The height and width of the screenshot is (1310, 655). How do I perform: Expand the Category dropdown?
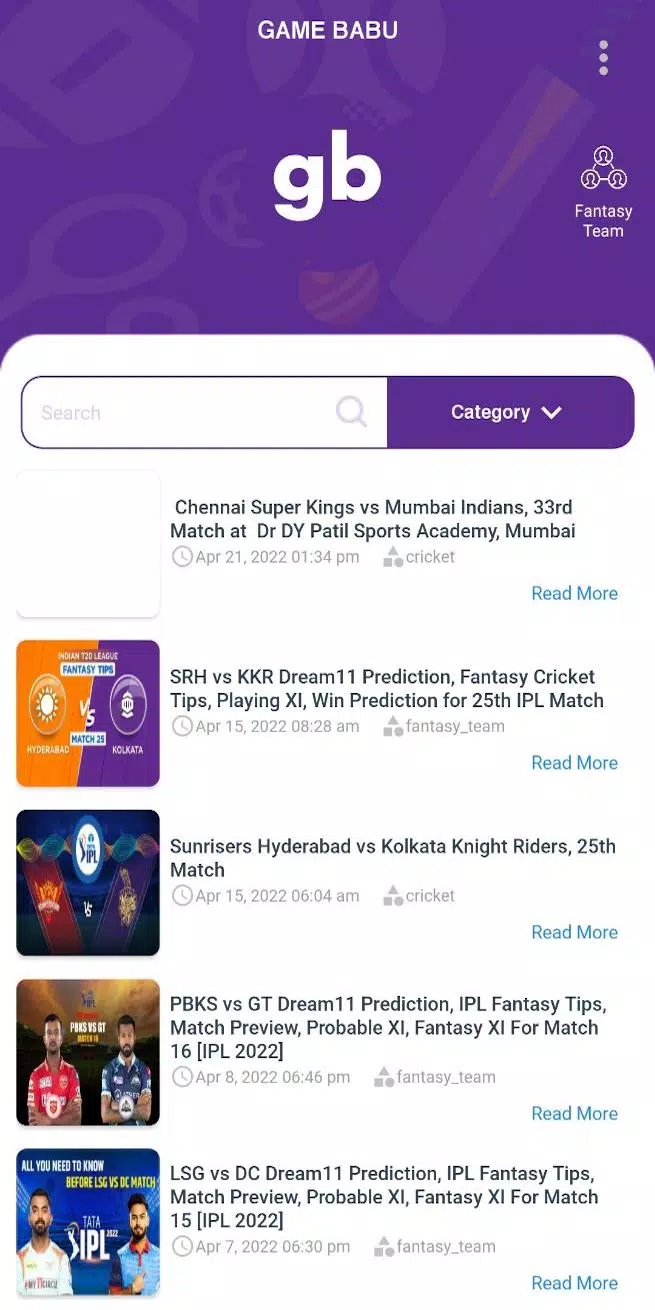tap(510, 412)
